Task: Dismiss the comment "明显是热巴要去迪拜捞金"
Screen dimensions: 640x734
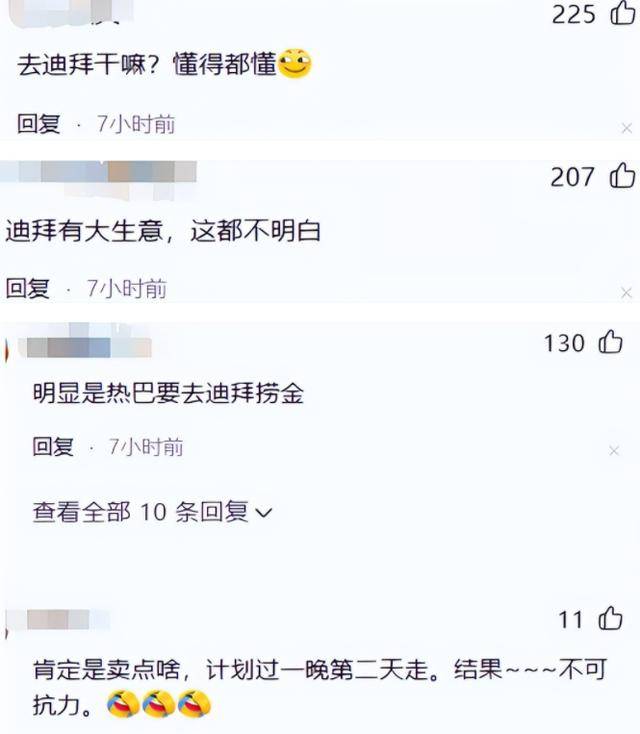Action: coord(614,451)
